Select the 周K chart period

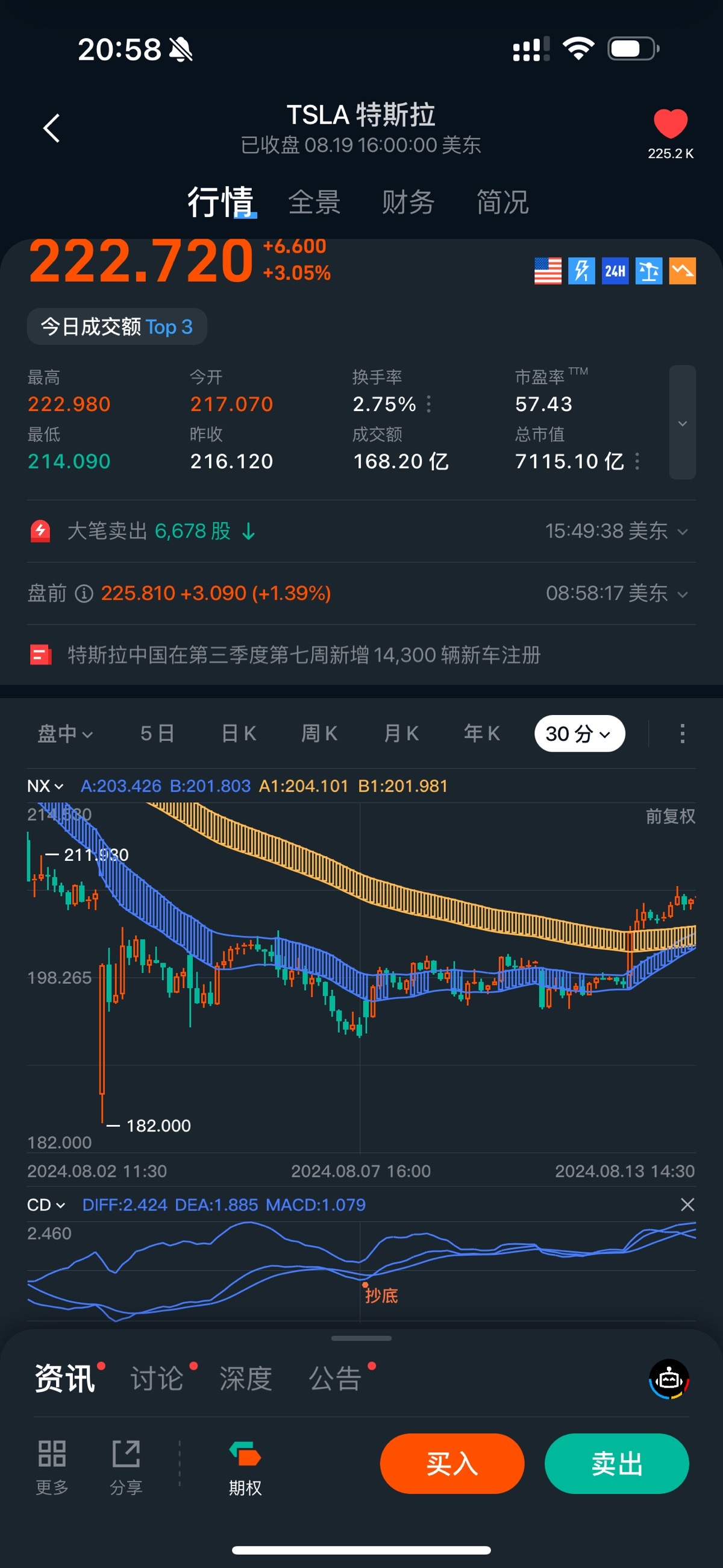coord(319,734)
